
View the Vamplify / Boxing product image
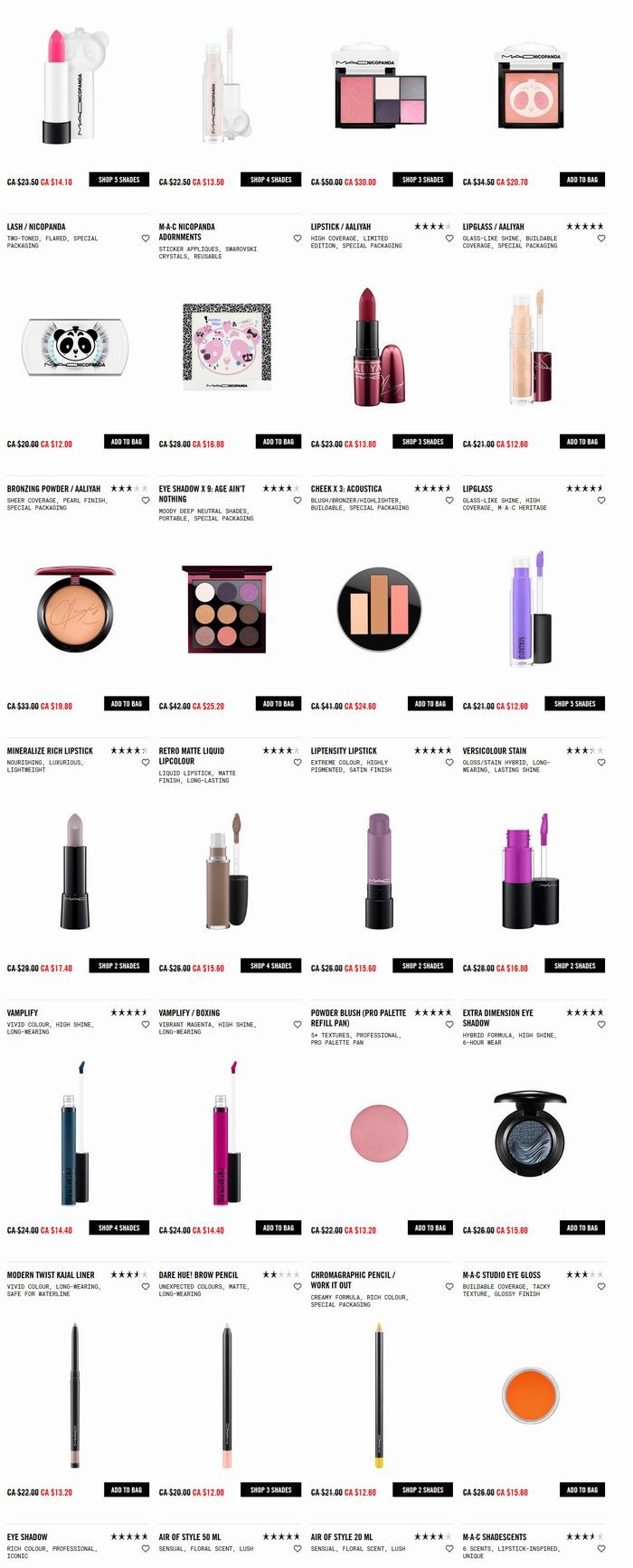(227, 1132)
